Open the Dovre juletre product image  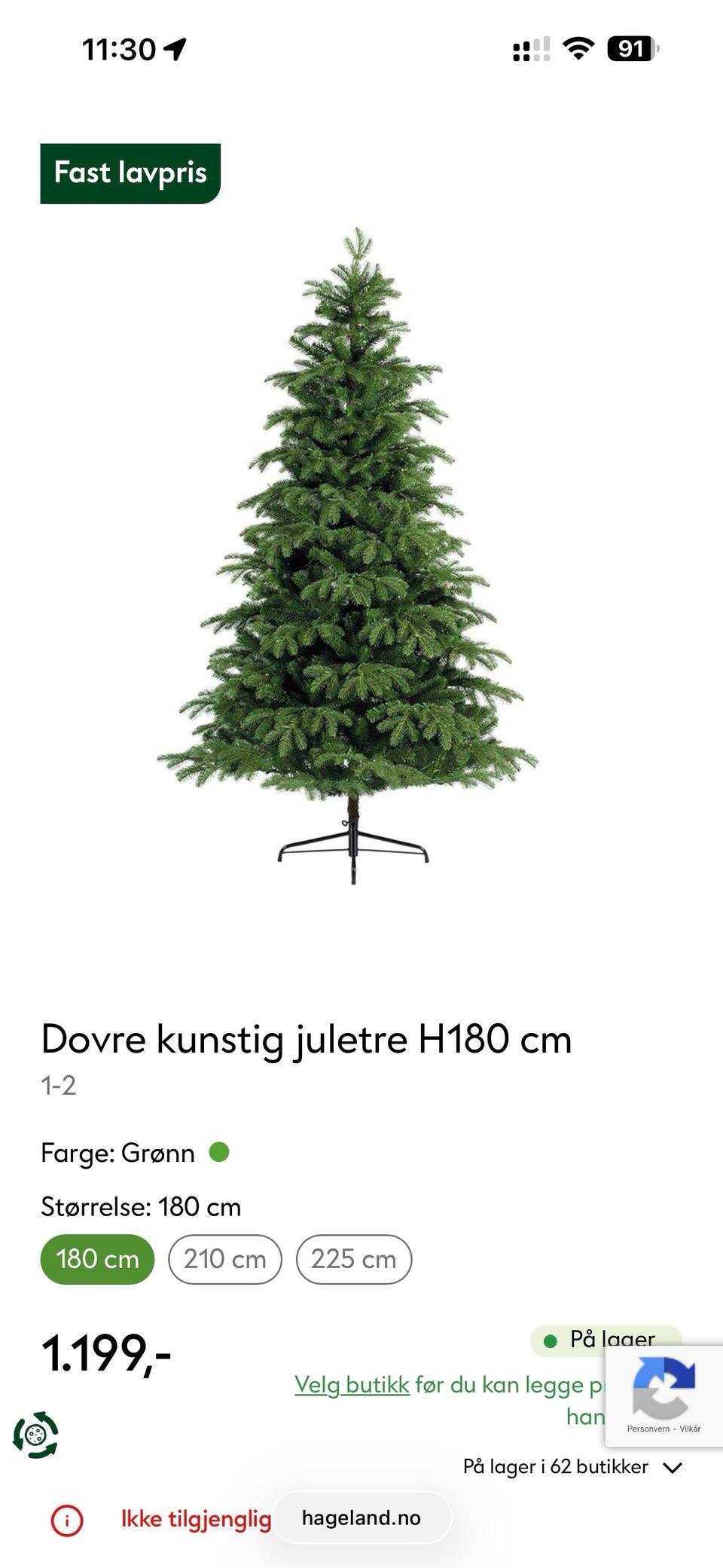348,558
